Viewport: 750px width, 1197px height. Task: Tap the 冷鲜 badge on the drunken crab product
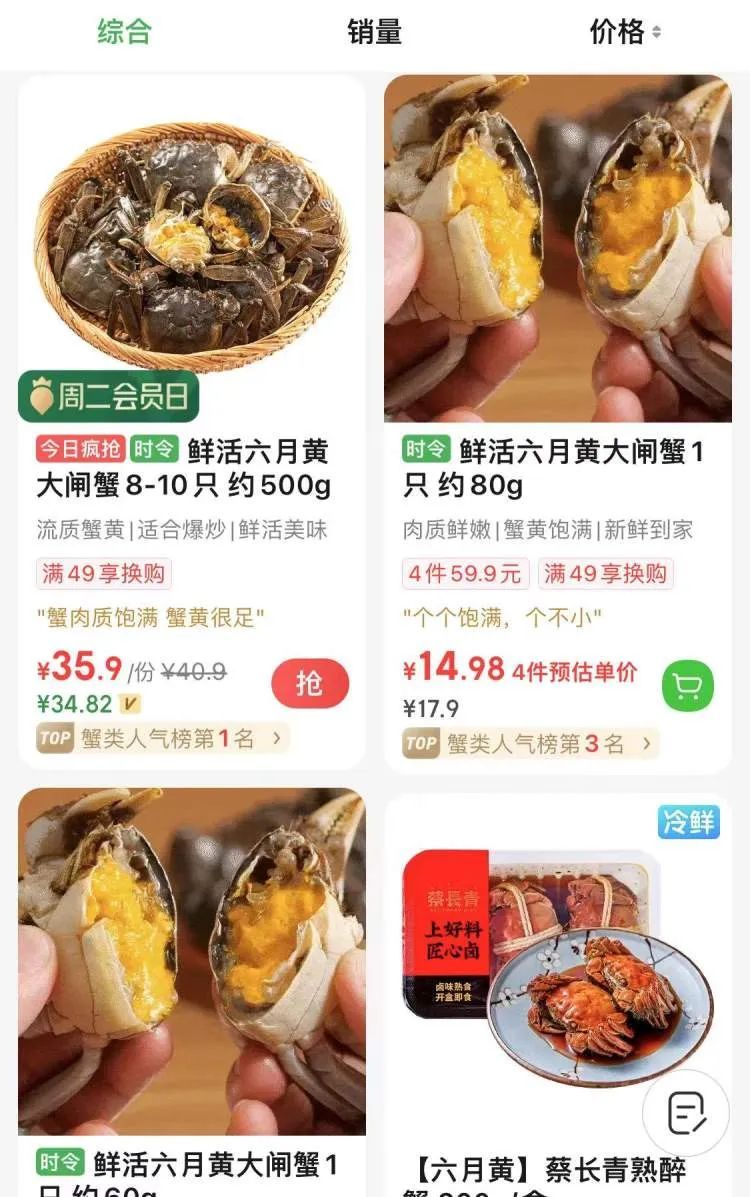pyautogui.click(x=689, y=822)
